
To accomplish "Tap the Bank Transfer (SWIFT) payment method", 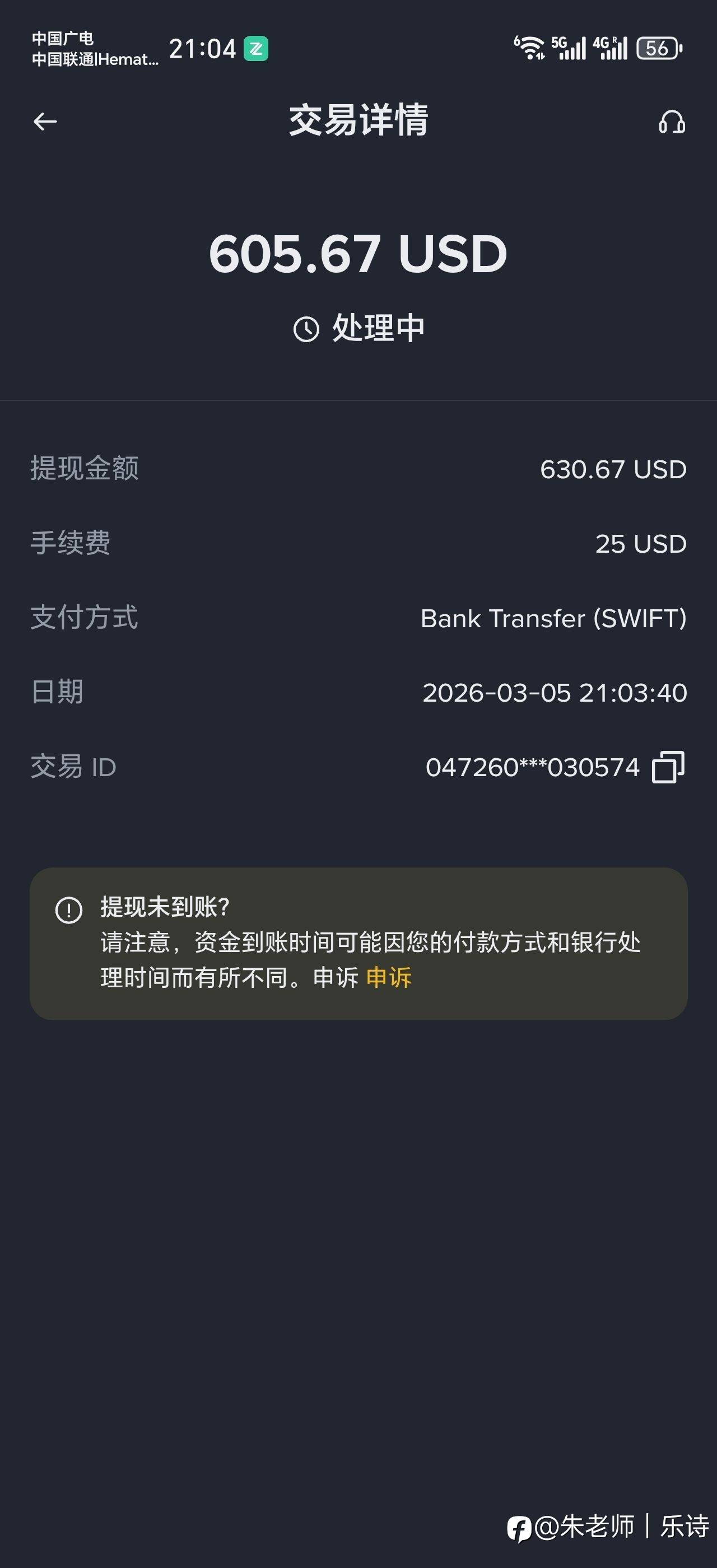I will click(553, 618).
